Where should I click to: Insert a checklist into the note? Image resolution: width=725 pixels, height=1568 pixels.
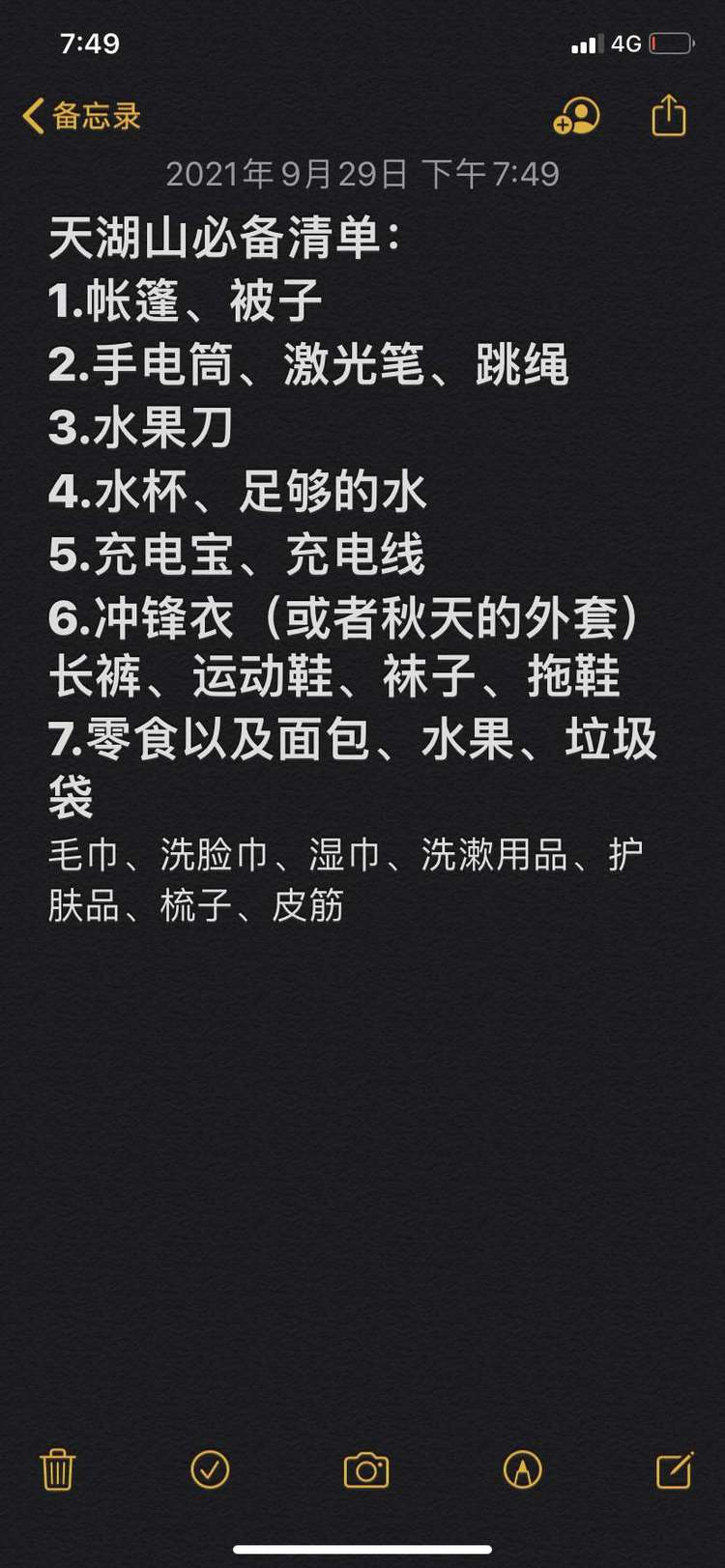(210, 1469)
